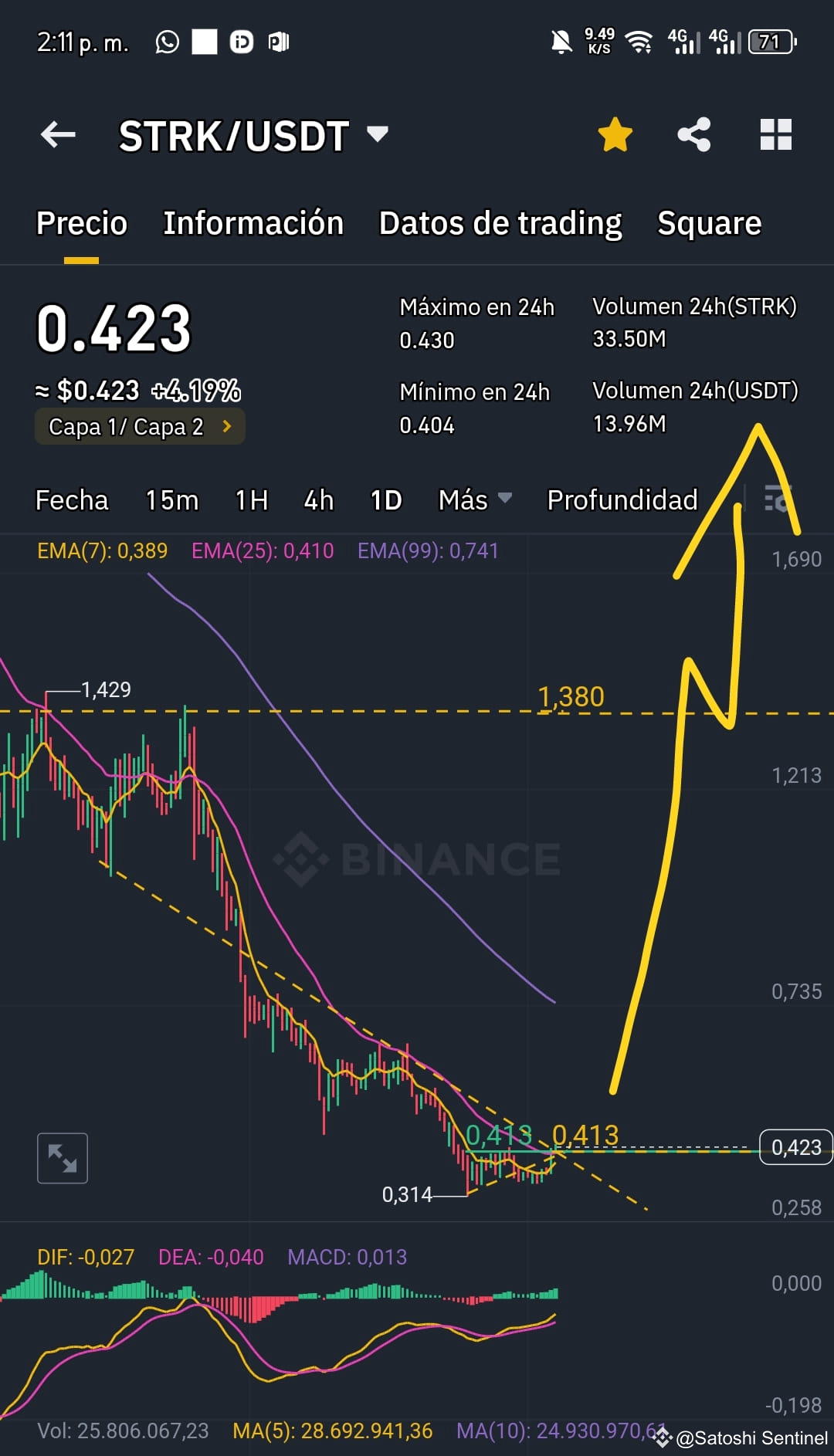Unfavorite STRK/USDT via the star icon
The width and height of the screenshot is (834, 1456).
(x=614, y=134)
